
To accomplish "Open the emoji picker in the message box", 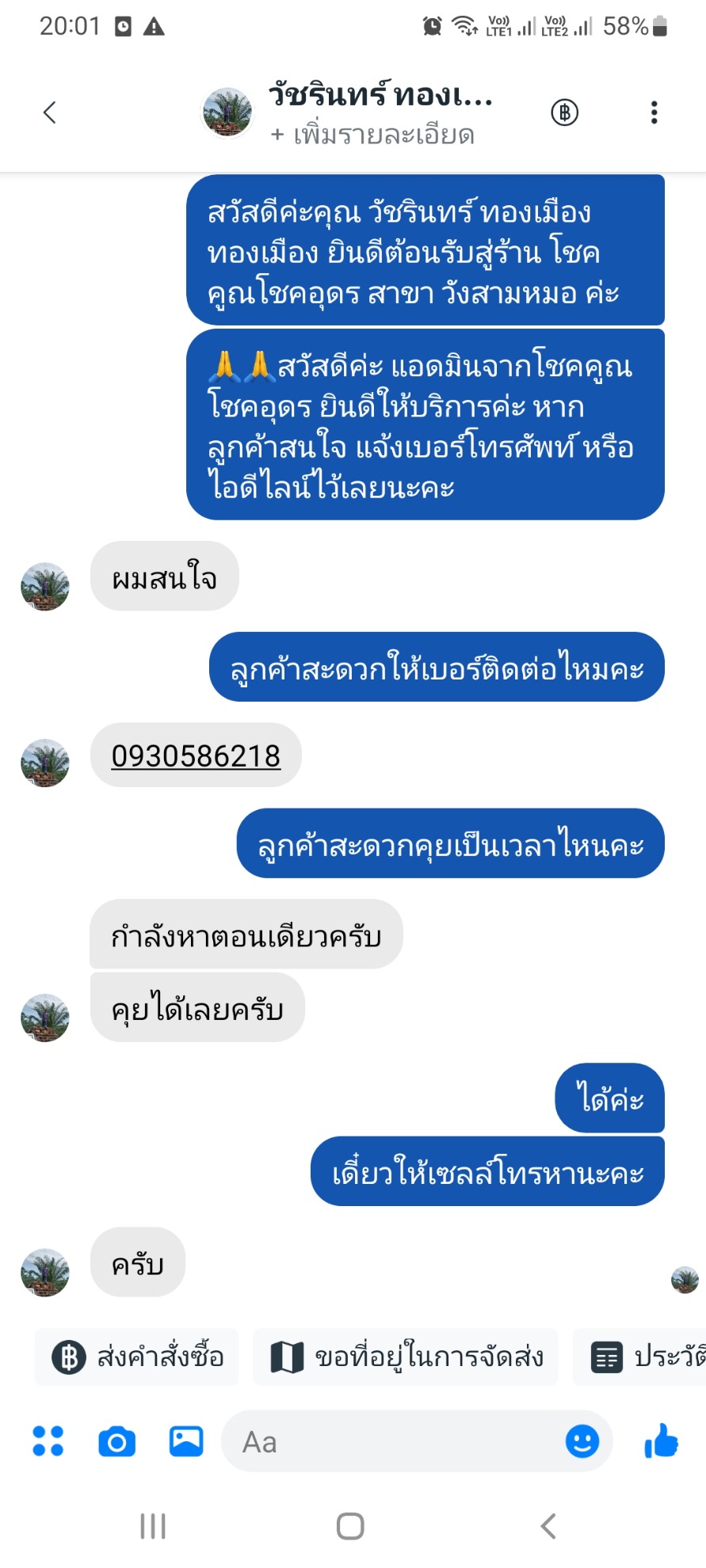I will coord(582,1441).
